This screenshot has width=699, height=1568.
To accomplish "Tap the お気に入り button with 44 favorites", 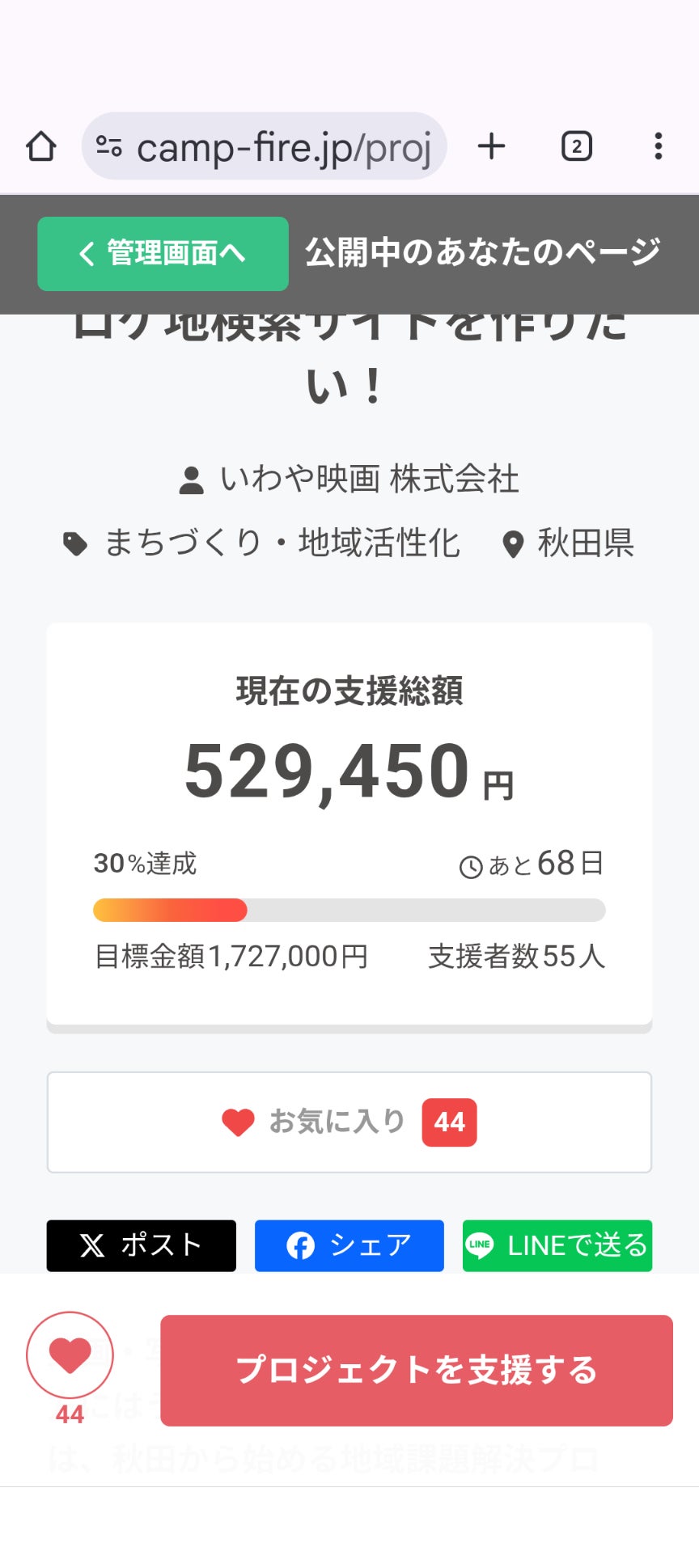I will coord(349,1122).
